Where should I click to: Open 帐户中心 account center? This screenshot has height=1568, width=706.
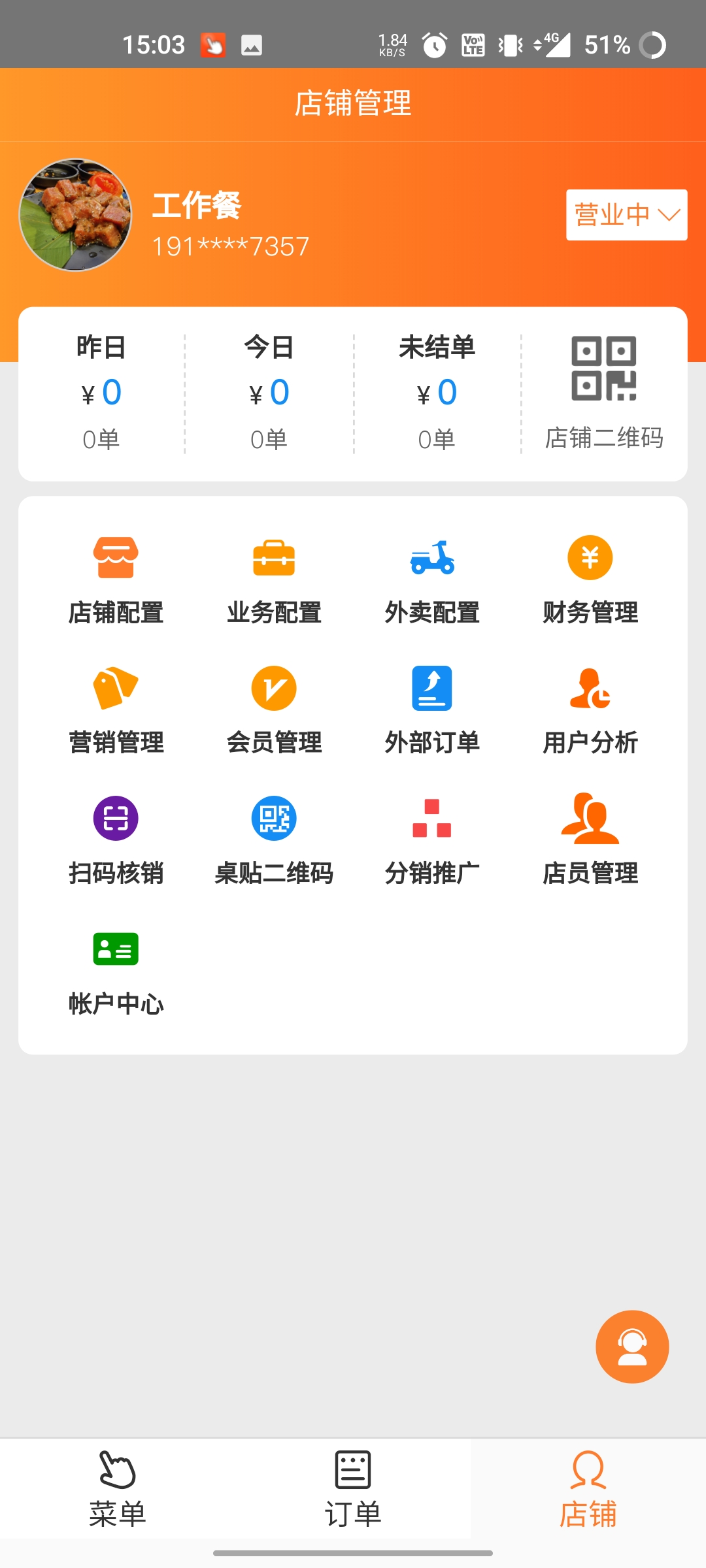coord(116,971)
